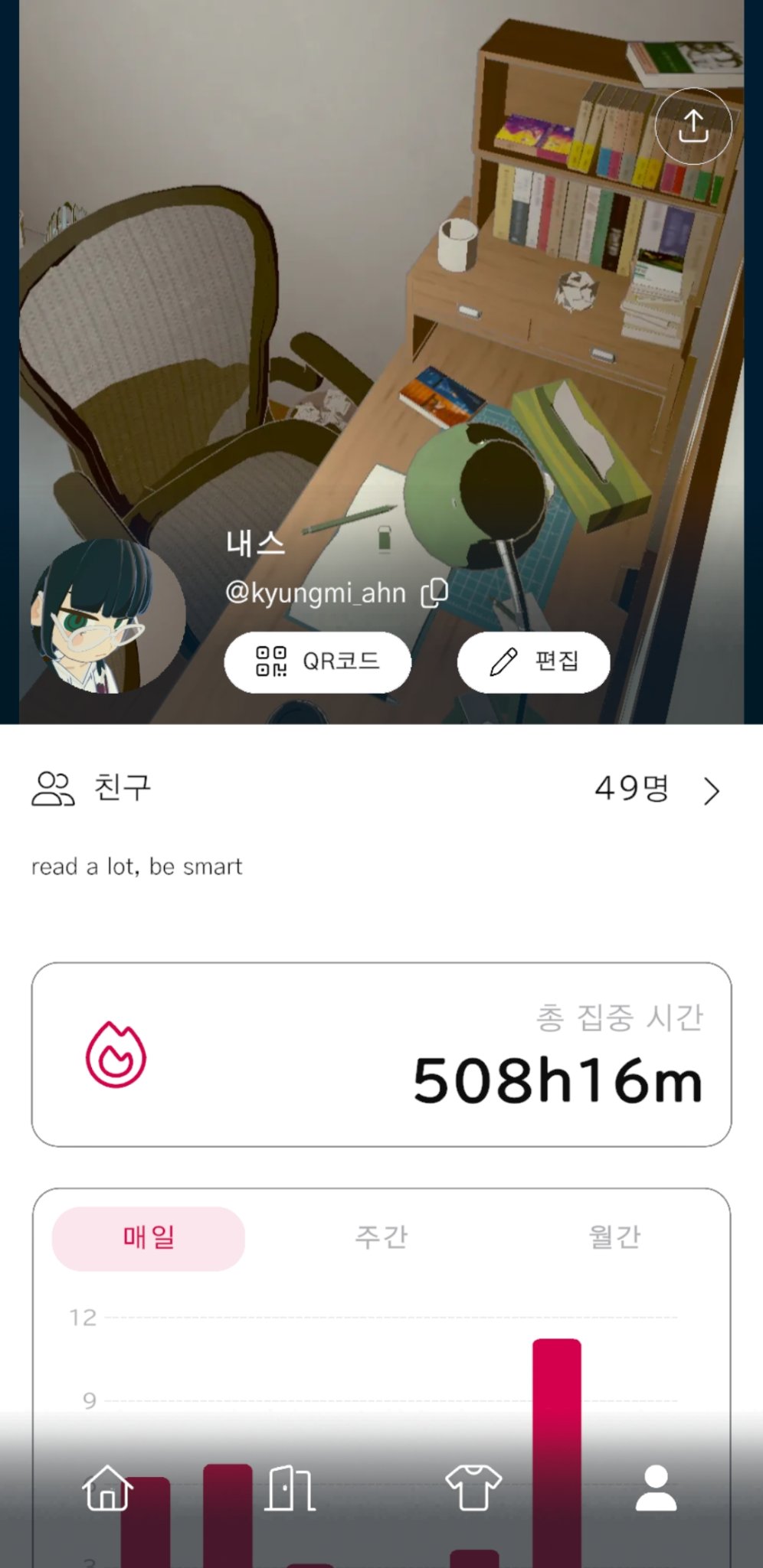The image size is (763, 1568).
Task: Open the T-shirt outfit tab
Action: [473, 1488]
